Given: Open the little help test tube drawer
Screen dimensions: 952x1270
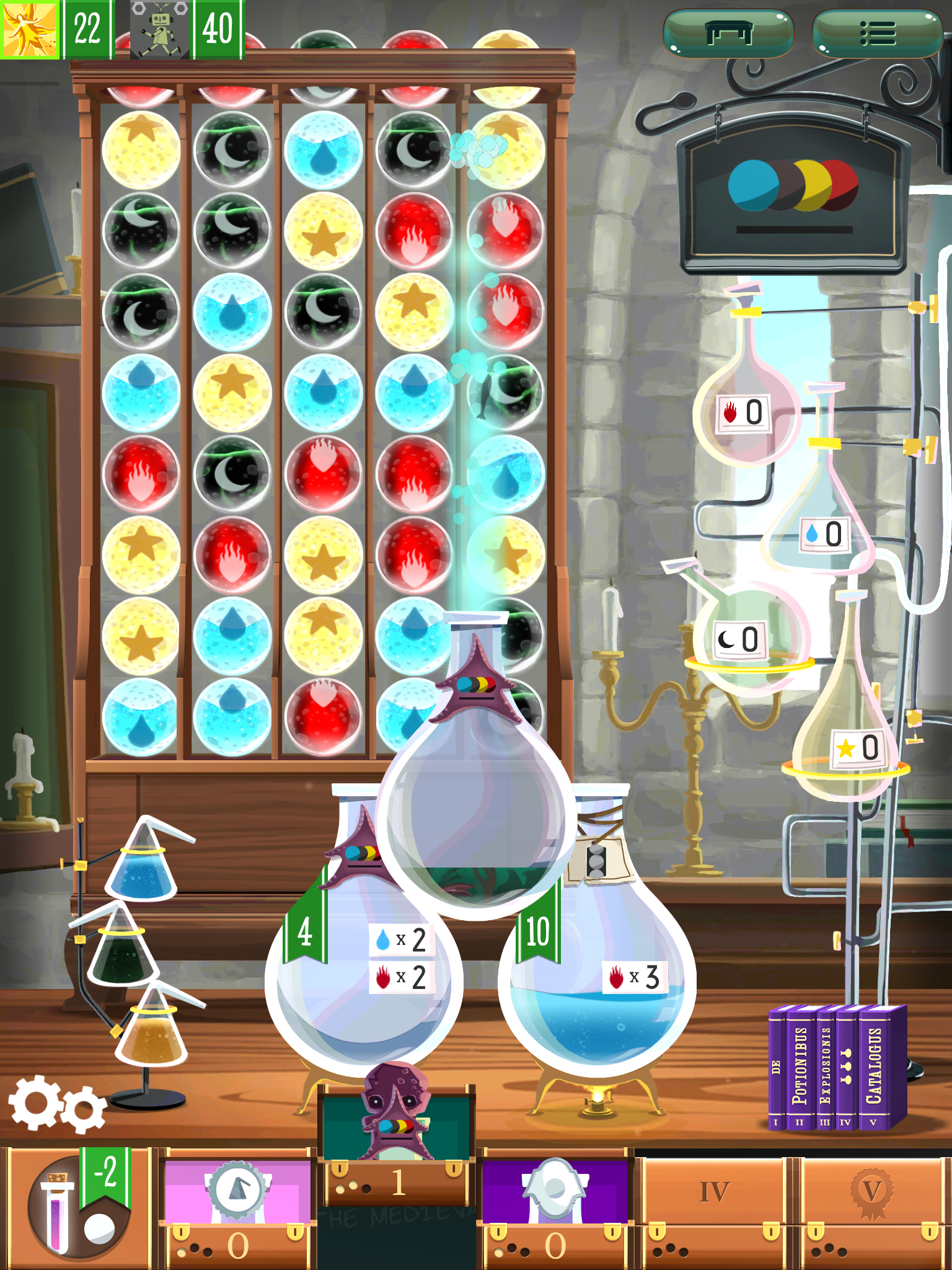Looking at the screenshot, I should (x=77, y=1206).
